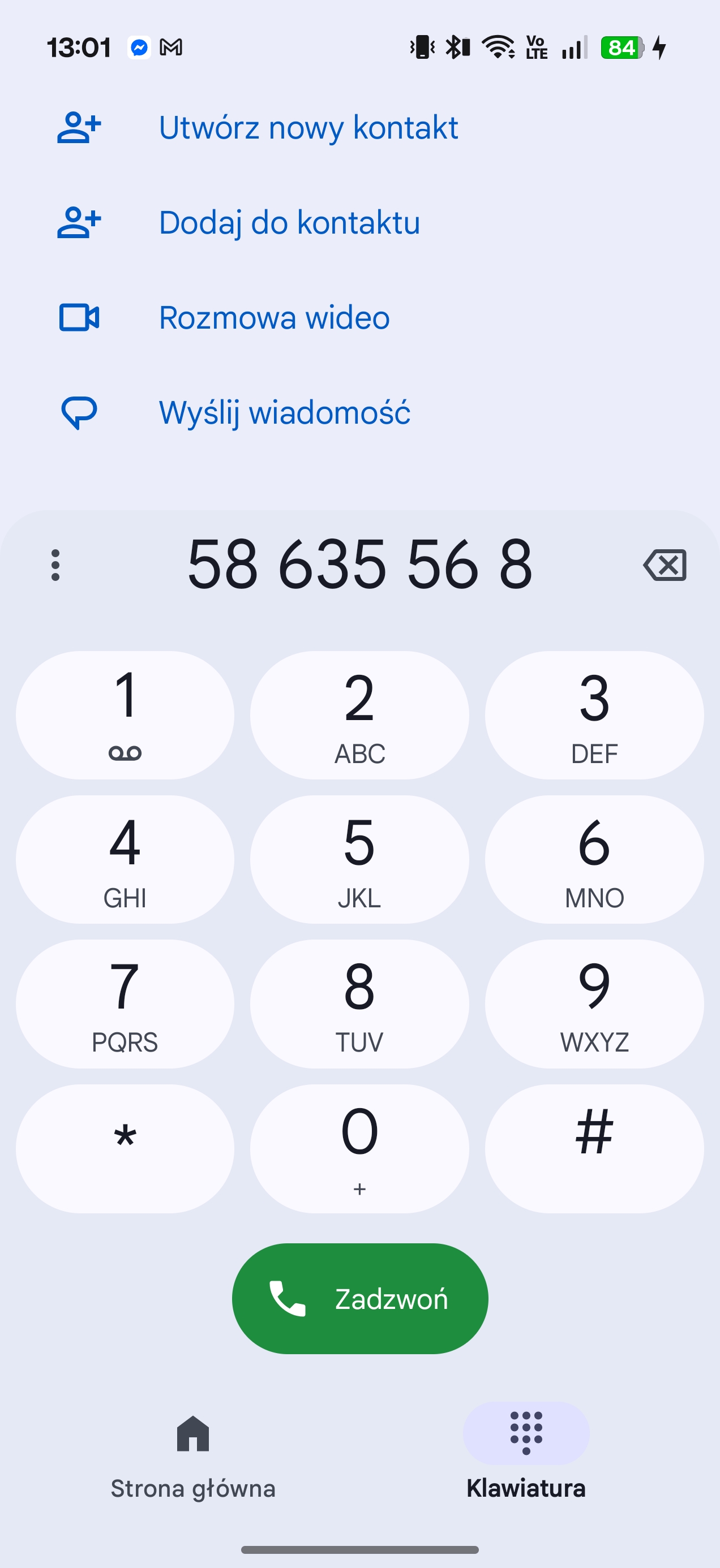720x1568 pixels.
Task: Add digit 4 GHI
Action: [125, 859]
